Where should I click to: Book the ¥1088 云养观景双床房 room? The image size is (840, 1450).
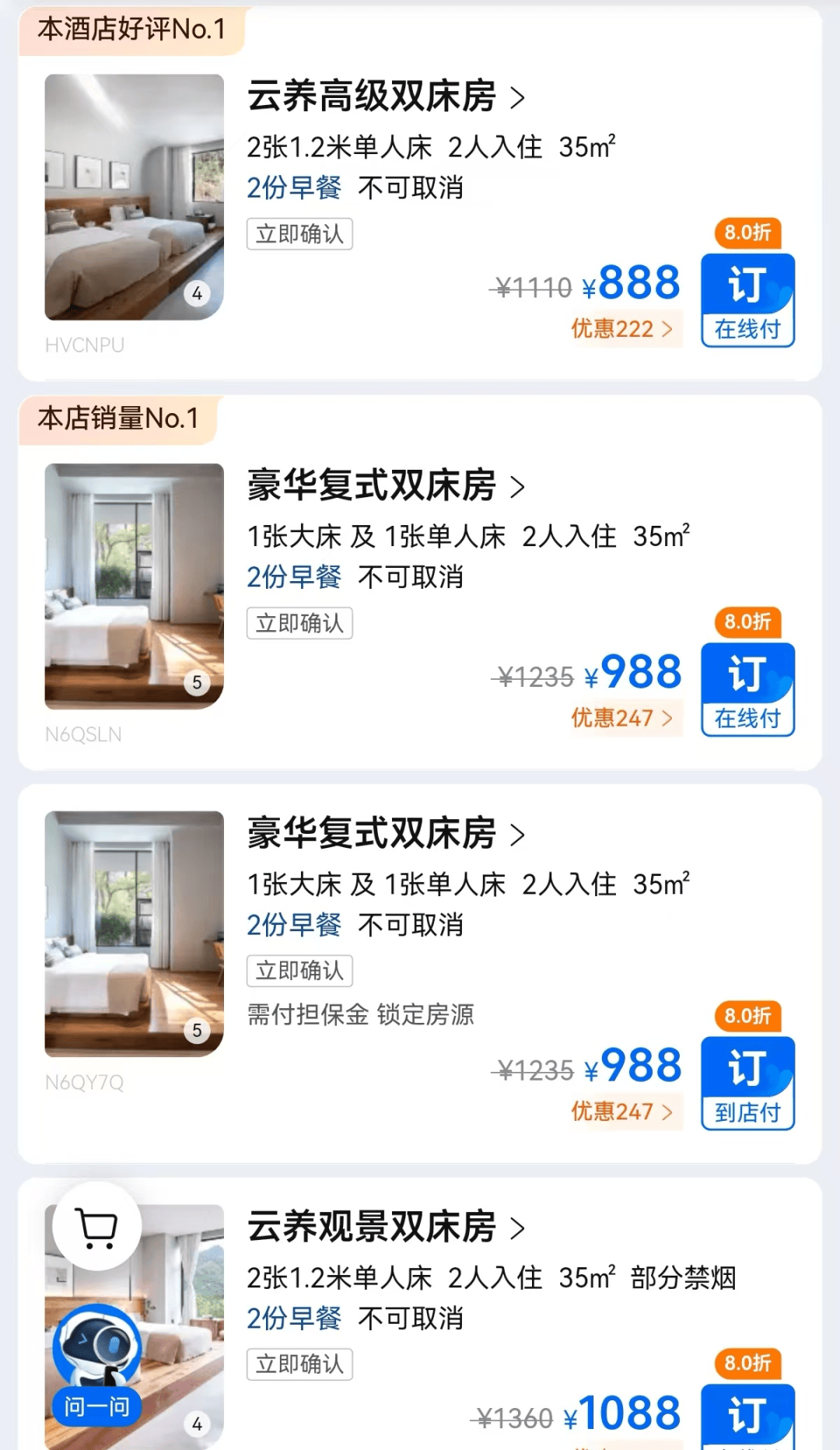[x=747, y=1416]
